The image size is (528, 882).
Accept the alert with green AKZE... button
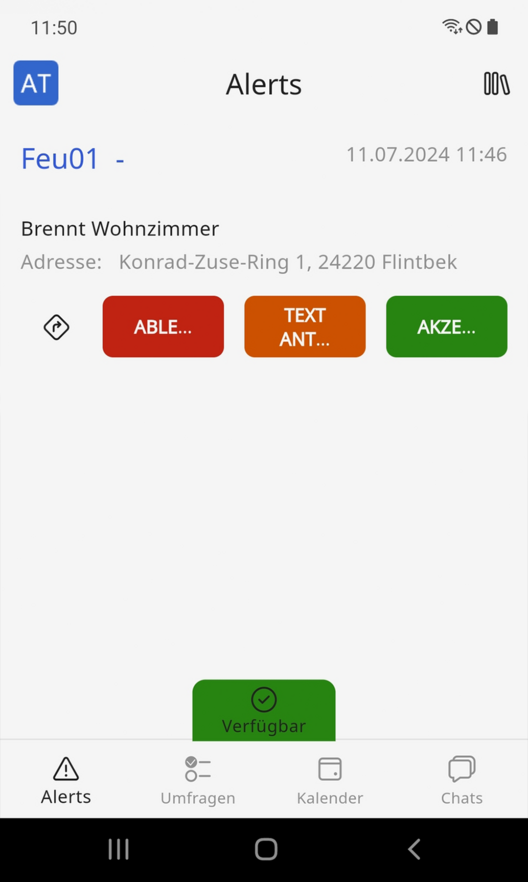(x=446, y=327)
